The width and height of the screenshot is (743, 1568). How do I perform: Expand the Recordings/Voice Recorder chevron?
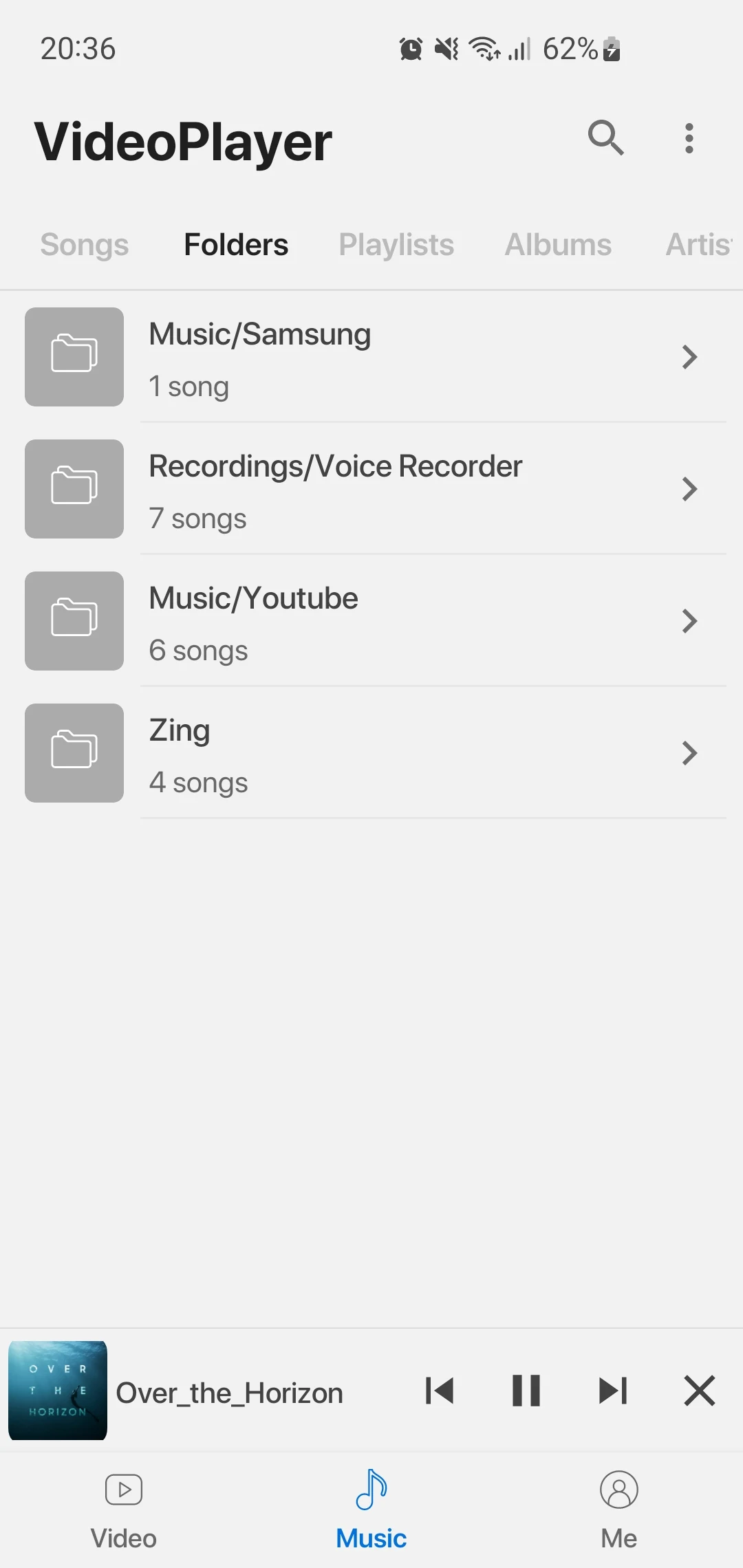click(690, 488)
